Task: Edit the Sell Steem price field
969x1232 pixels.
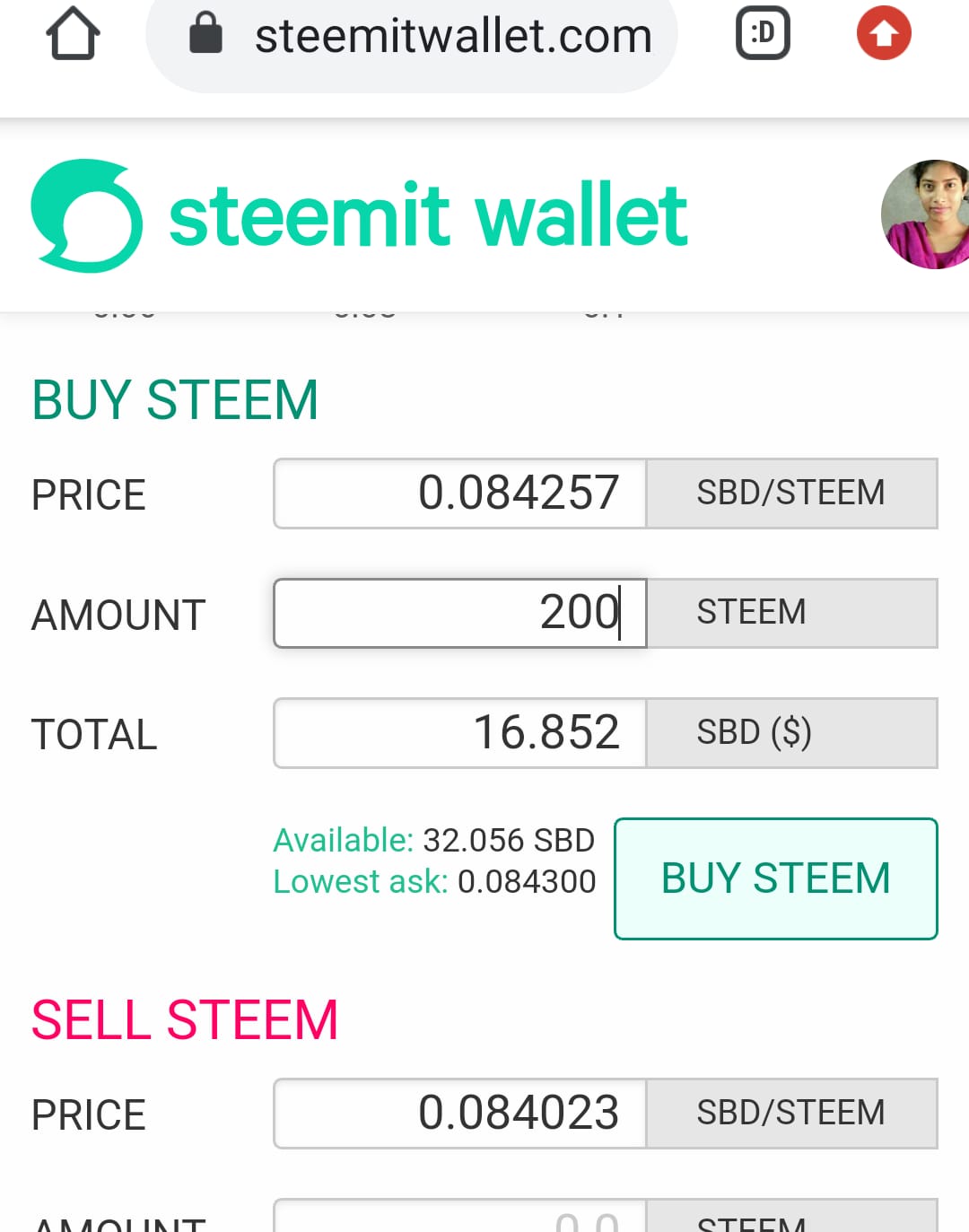Action: [x=459, y=1114]
